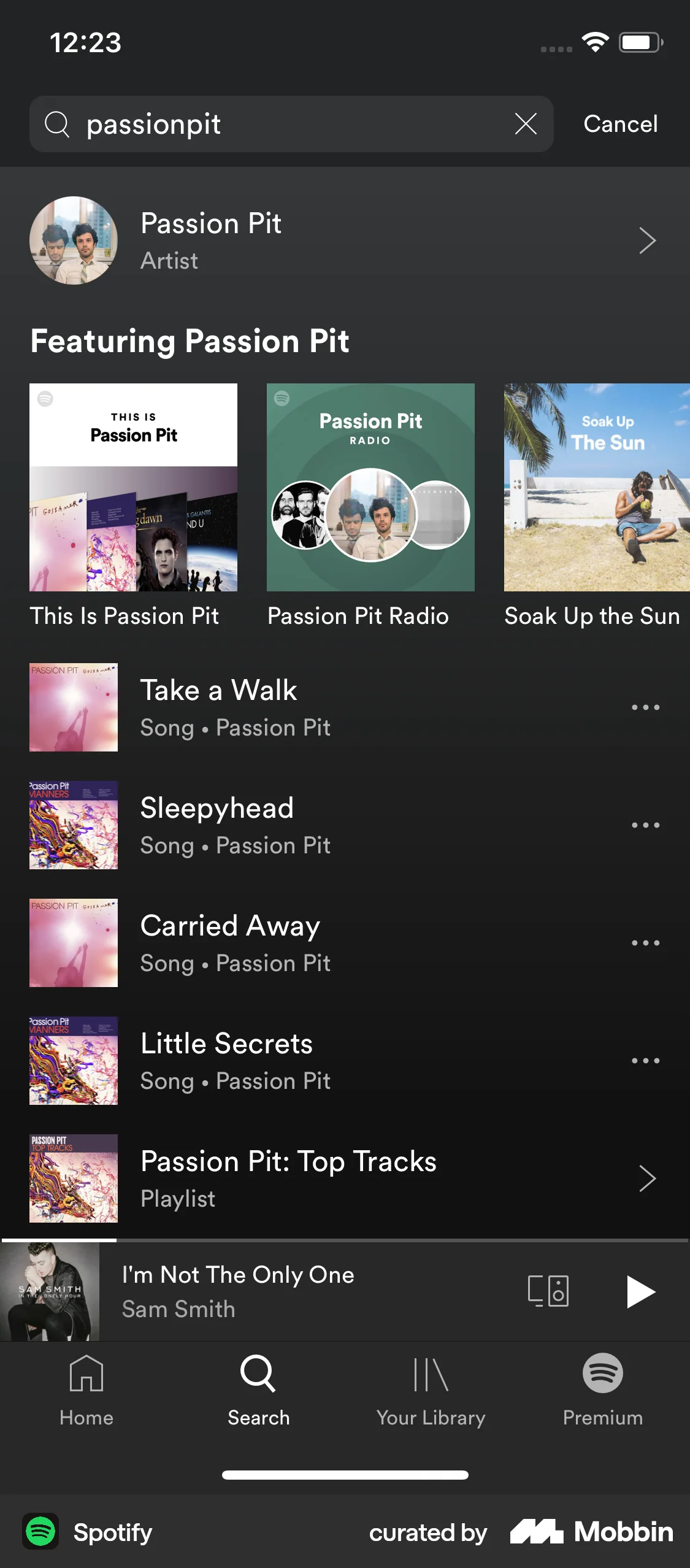The height and width of the screenshot is (1568, 690).
Task: Play I'm Not The Only One
Action: click(640, 1290)
